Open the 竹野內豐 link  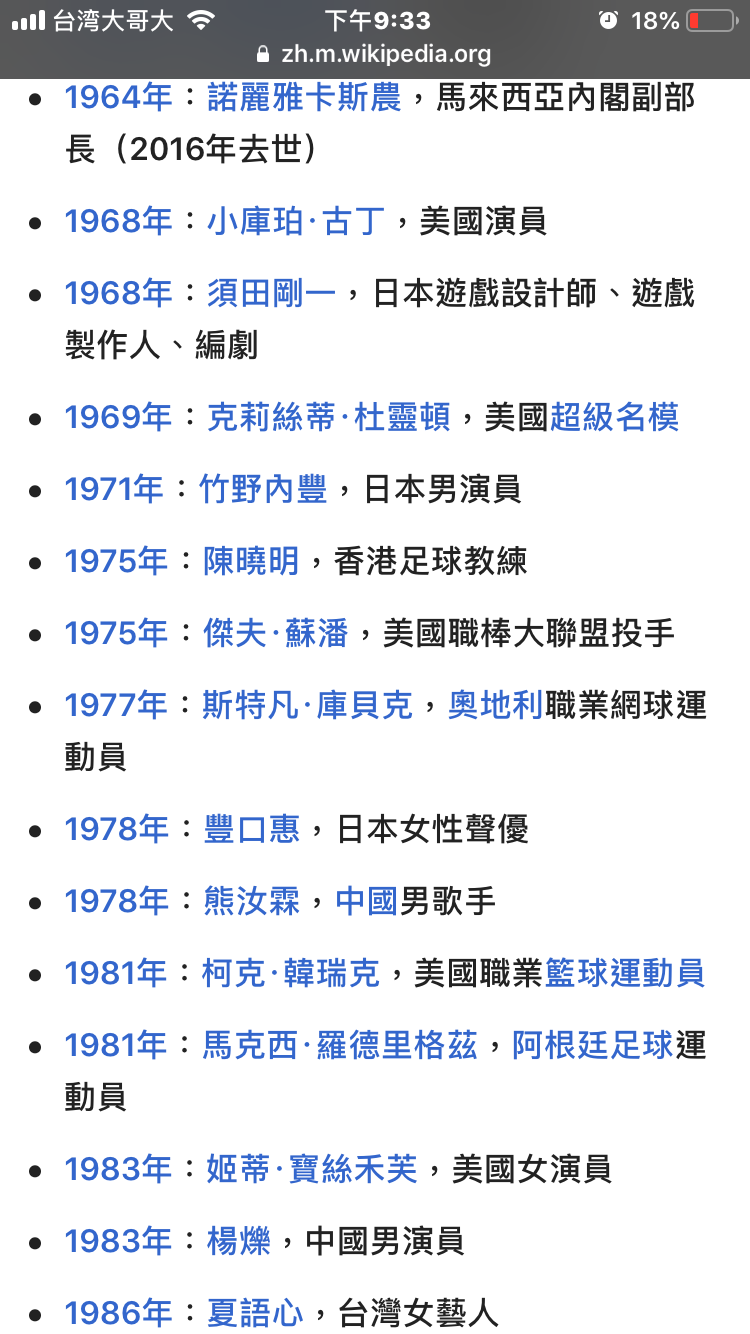(263, 489)
